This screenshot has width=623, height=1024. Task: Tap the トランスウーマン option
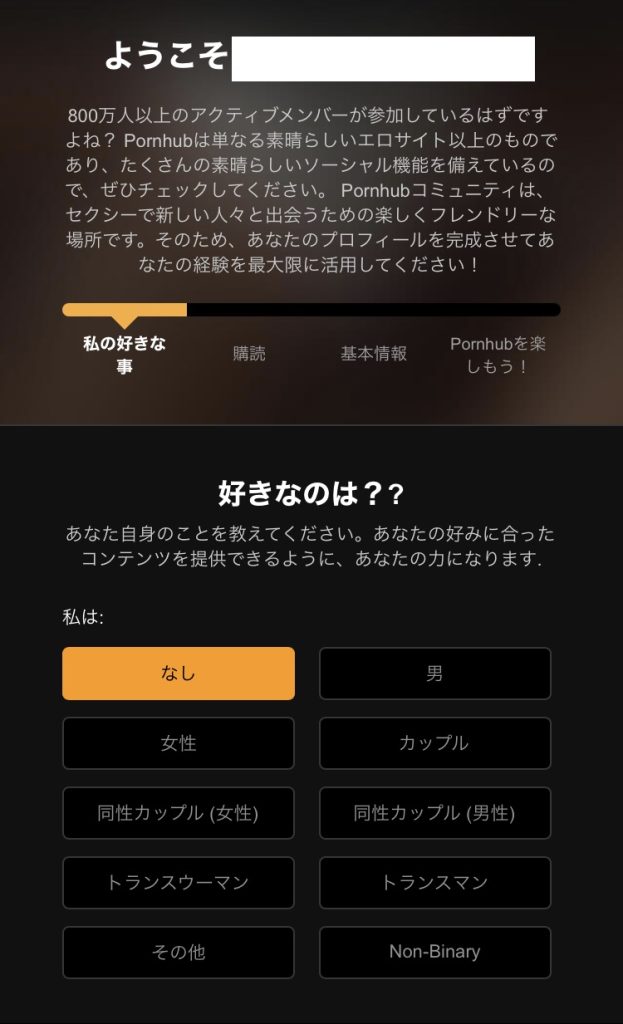pos(178,882)
